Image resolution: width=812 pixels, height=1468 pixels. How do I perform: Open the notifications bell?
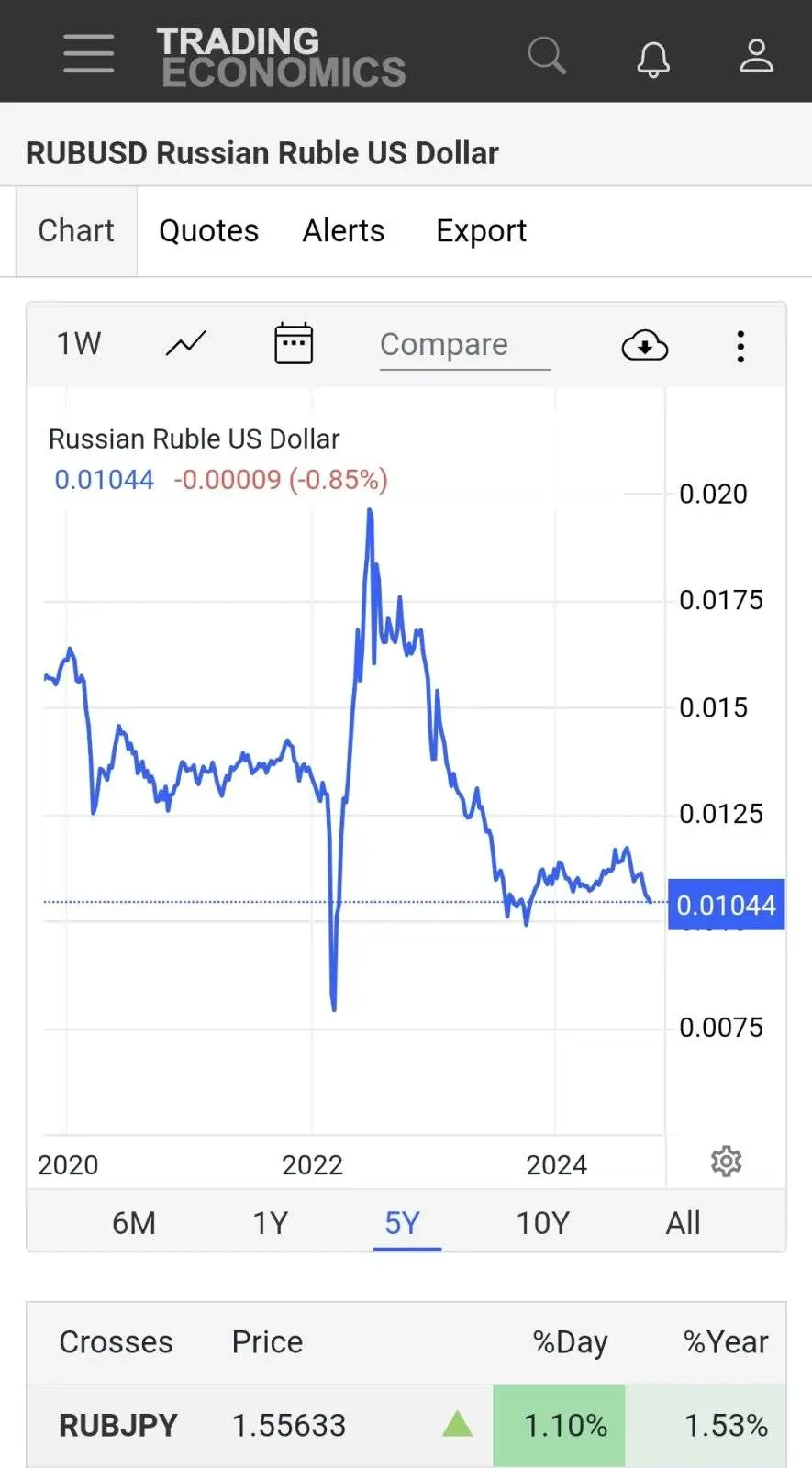click(x=653, y=58)
